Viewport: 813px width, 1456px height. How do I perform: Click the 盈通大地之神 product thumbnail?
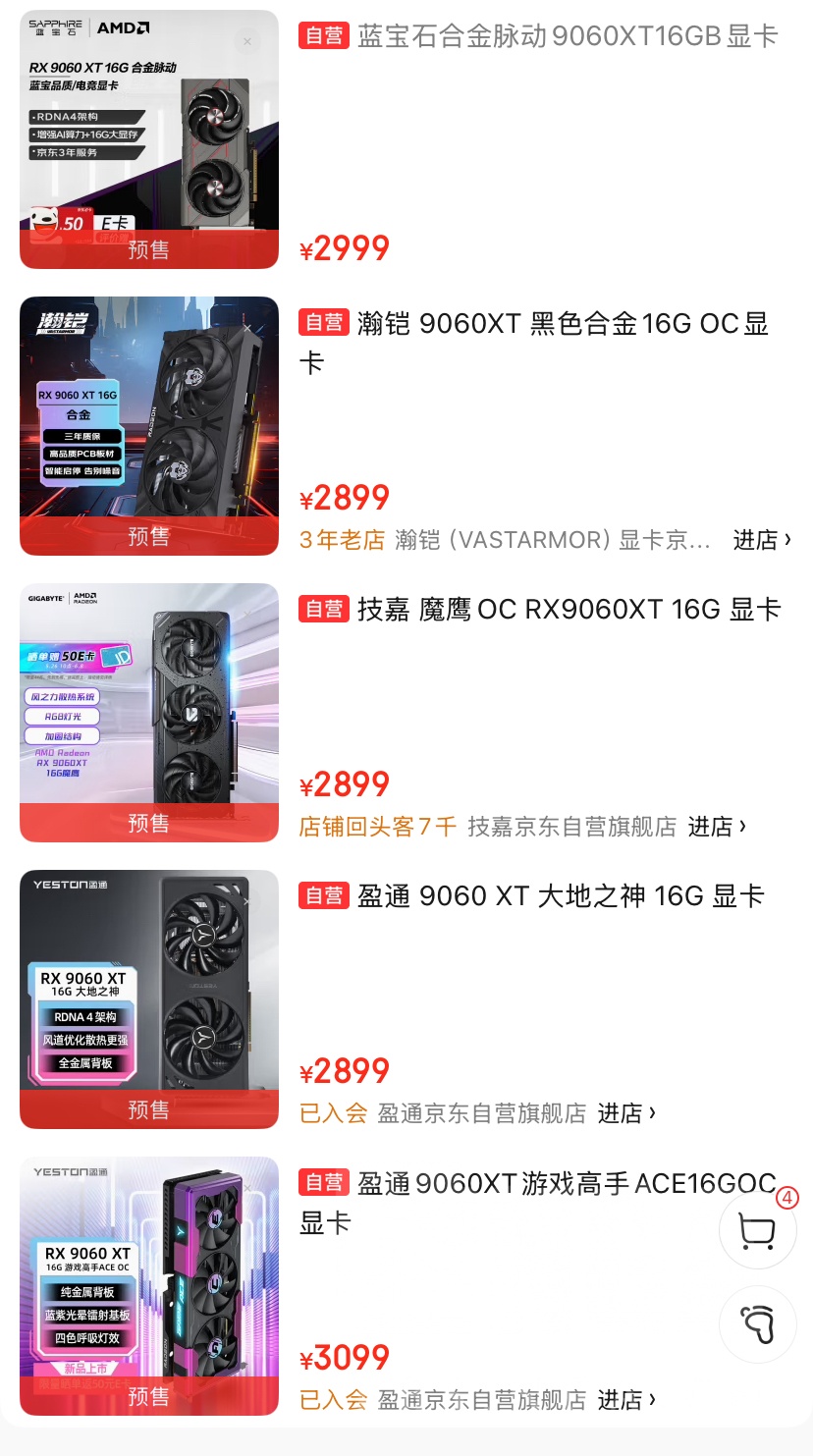coord(147,998)
